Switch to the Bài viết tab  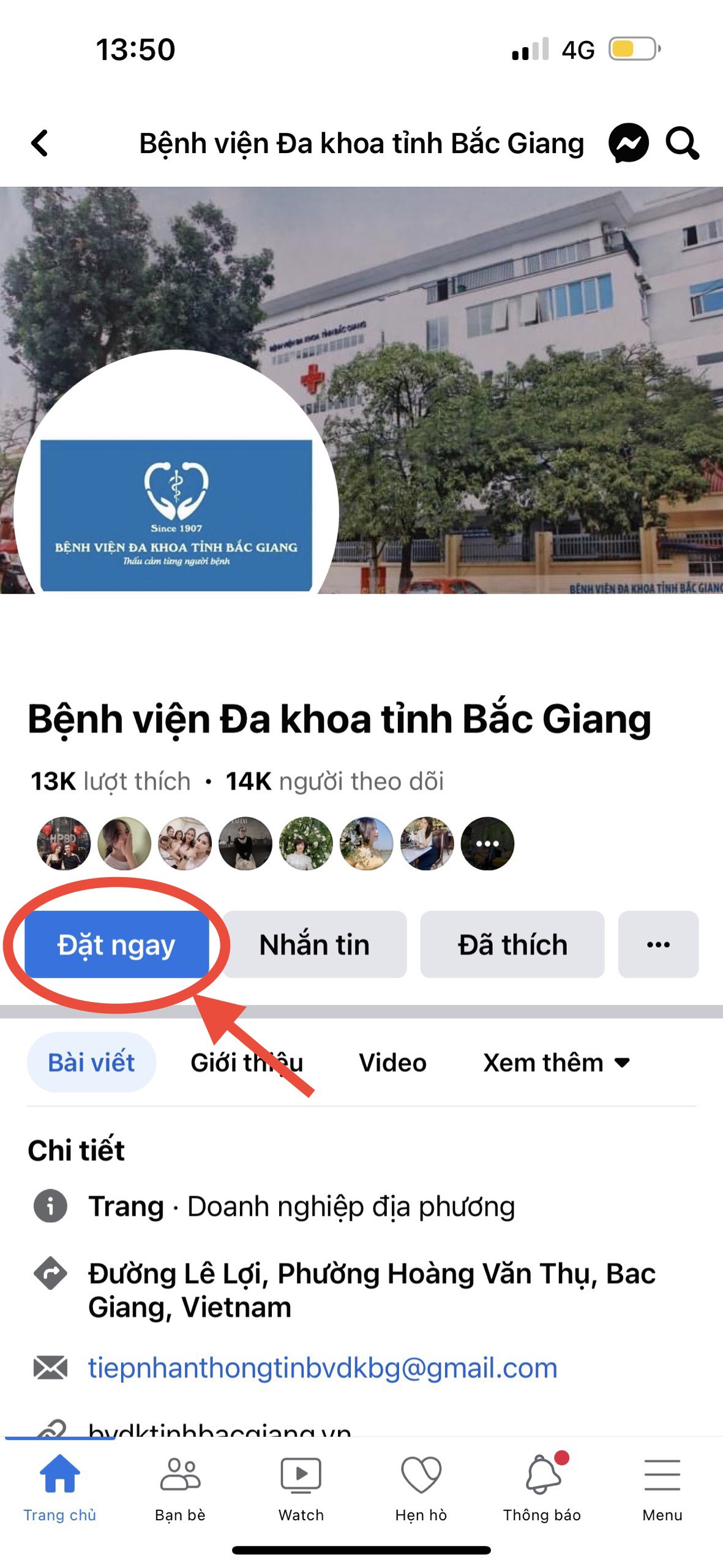[91, 1062]
